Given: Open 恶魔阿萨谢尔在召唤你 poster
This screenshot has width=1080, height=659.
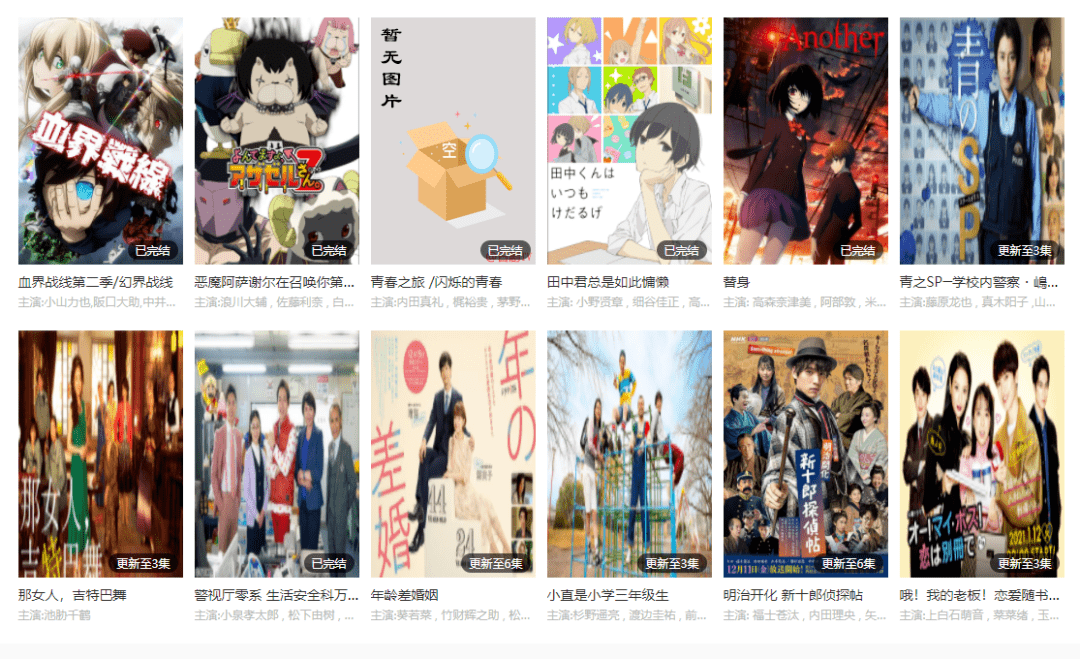Looking at the screenshot, I should pos(277,140).
